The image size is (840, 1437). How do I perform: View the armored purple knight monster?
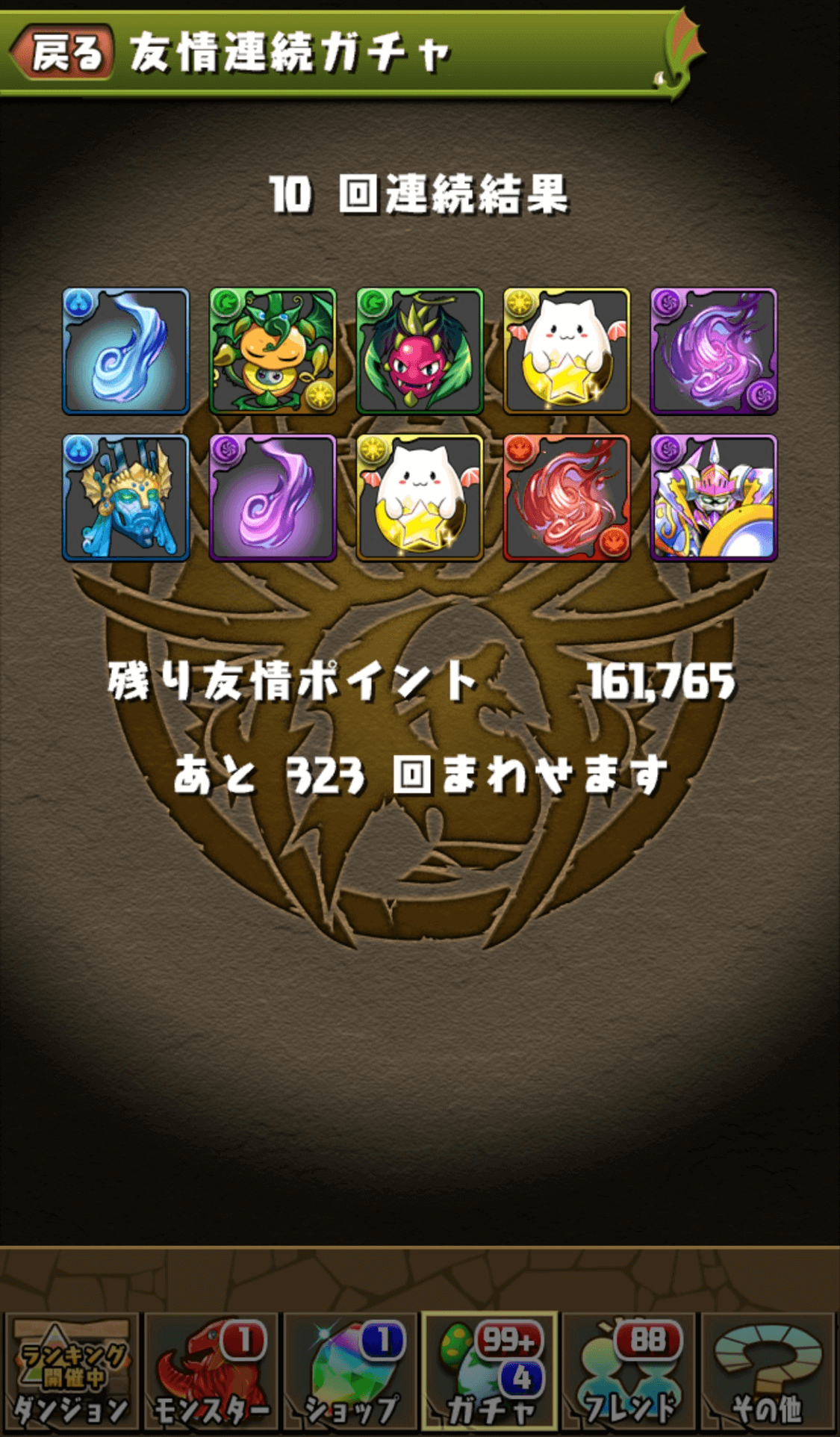click(x=714, y=498)
